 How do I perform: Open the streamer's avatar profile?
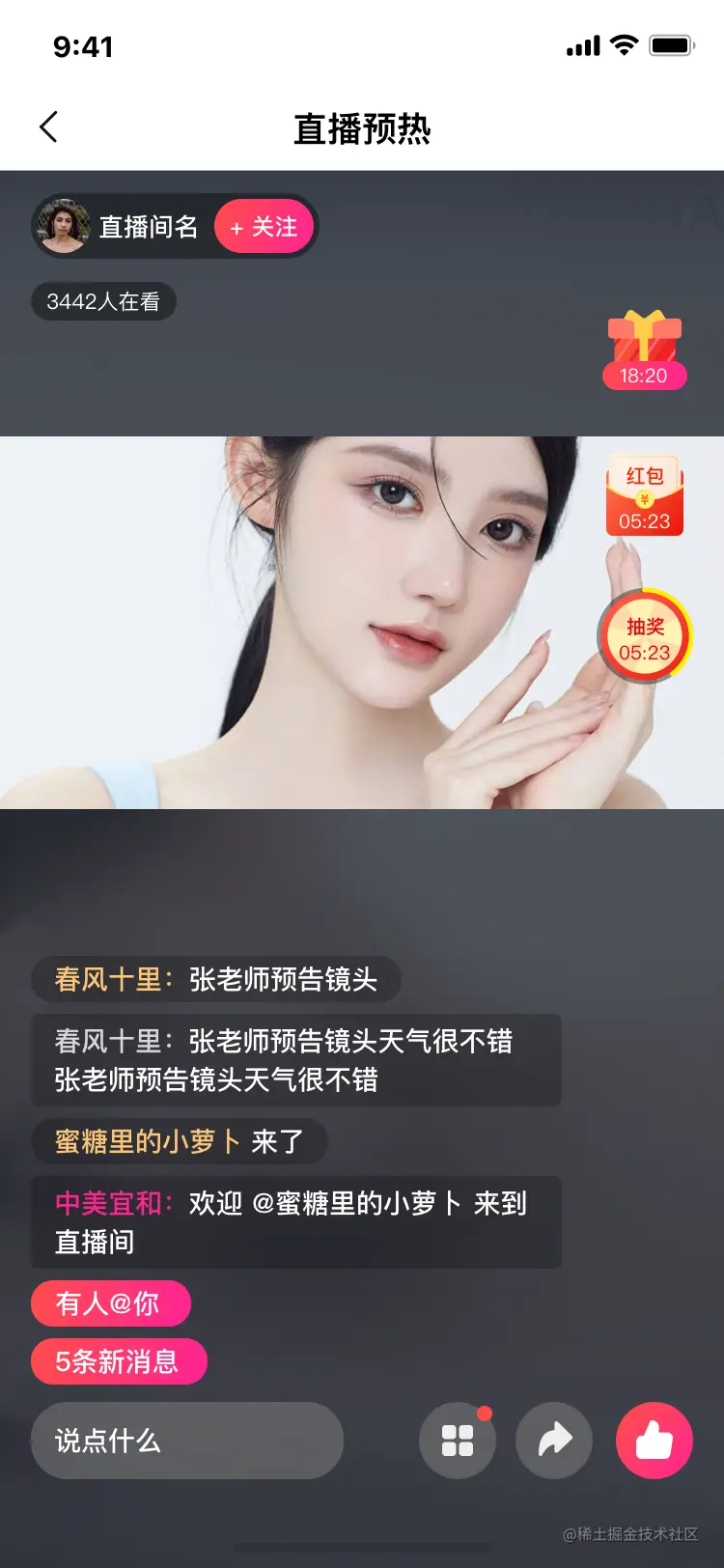pyautogui.click(x=63, y=227)
